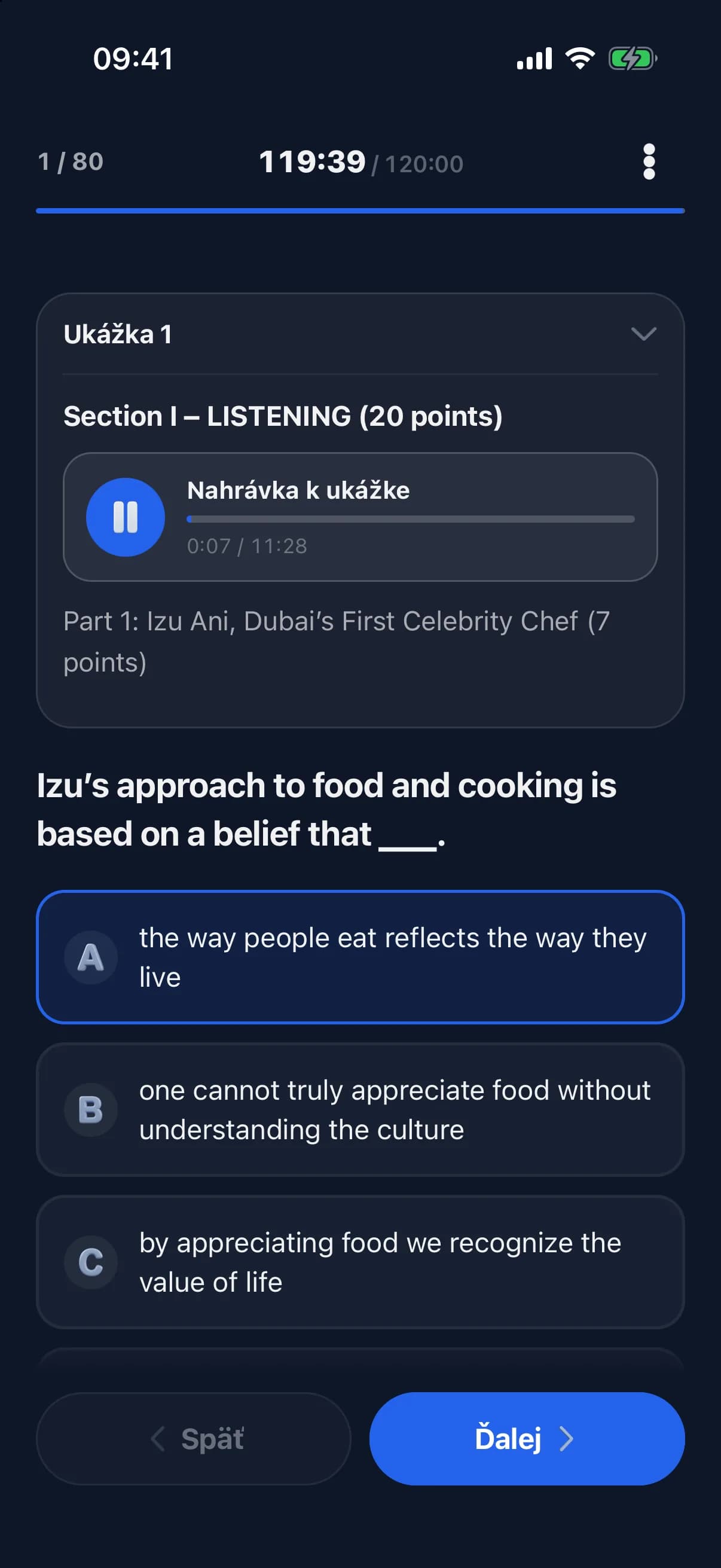
Task: Seek along the audio progress bar
Action: click(411, 519)
